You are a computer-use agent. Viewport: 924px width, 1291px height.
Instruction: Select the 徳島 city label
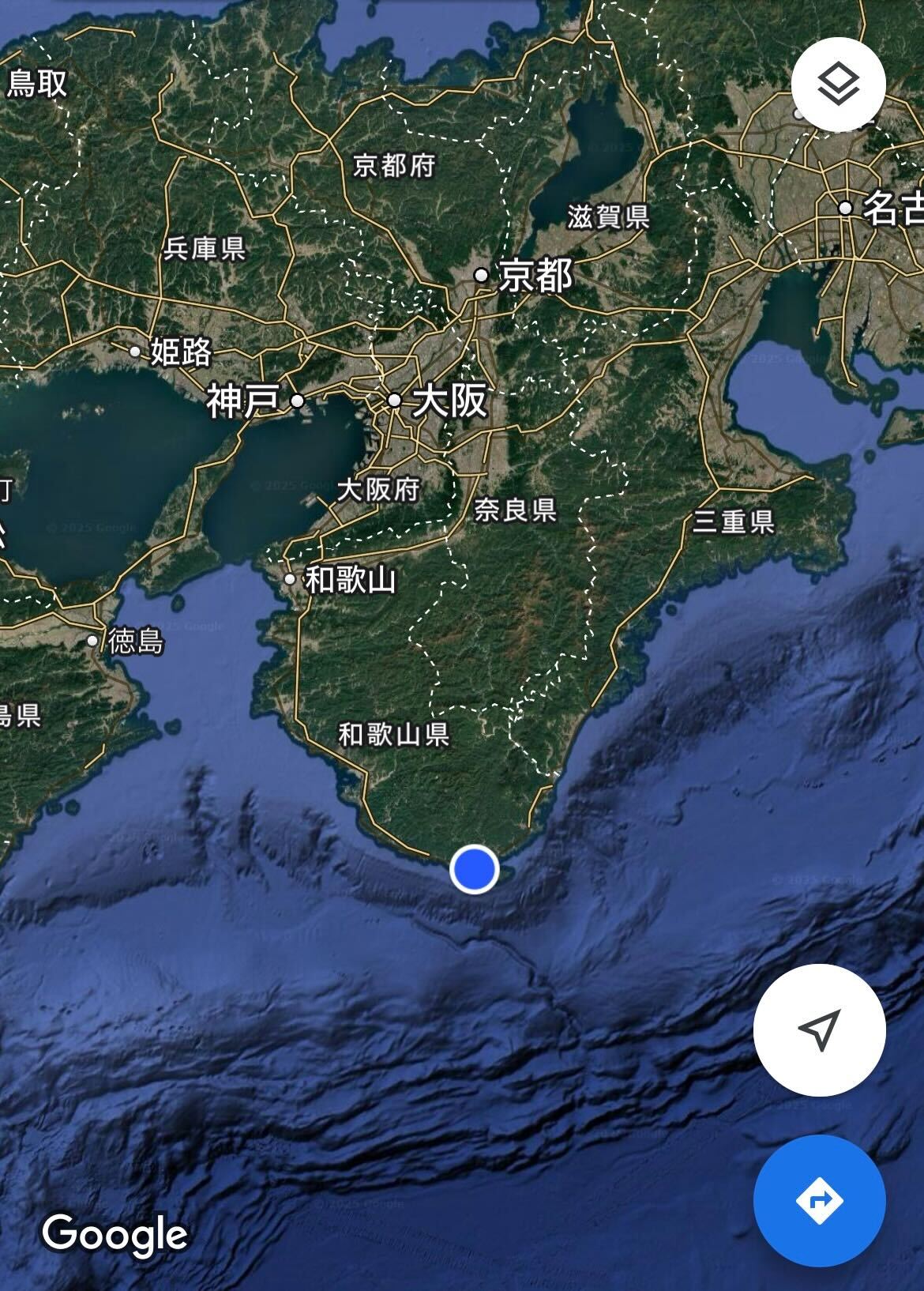click(x=134, y=641)
